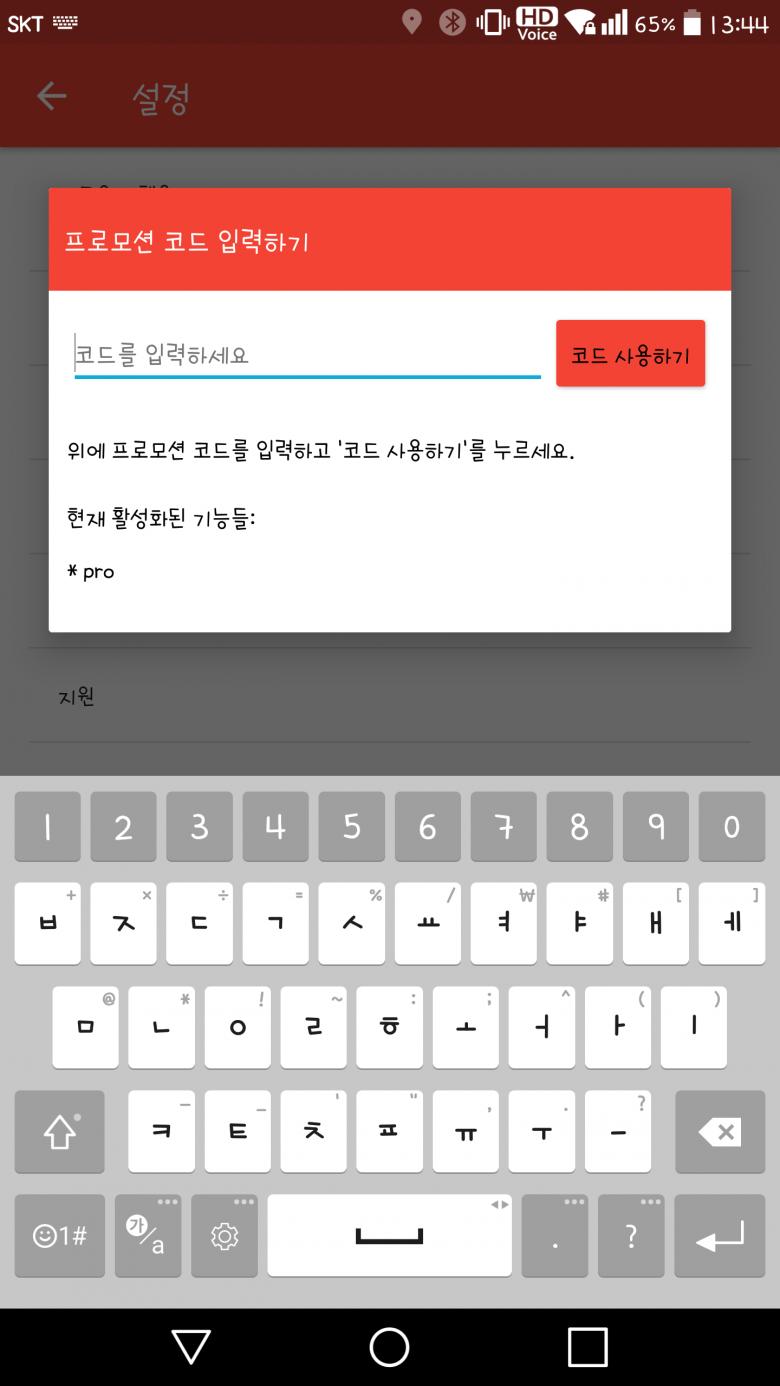Switch keyboard language with 가/a key
Screen dimensions: 780x1386
tap(147, 1236)
